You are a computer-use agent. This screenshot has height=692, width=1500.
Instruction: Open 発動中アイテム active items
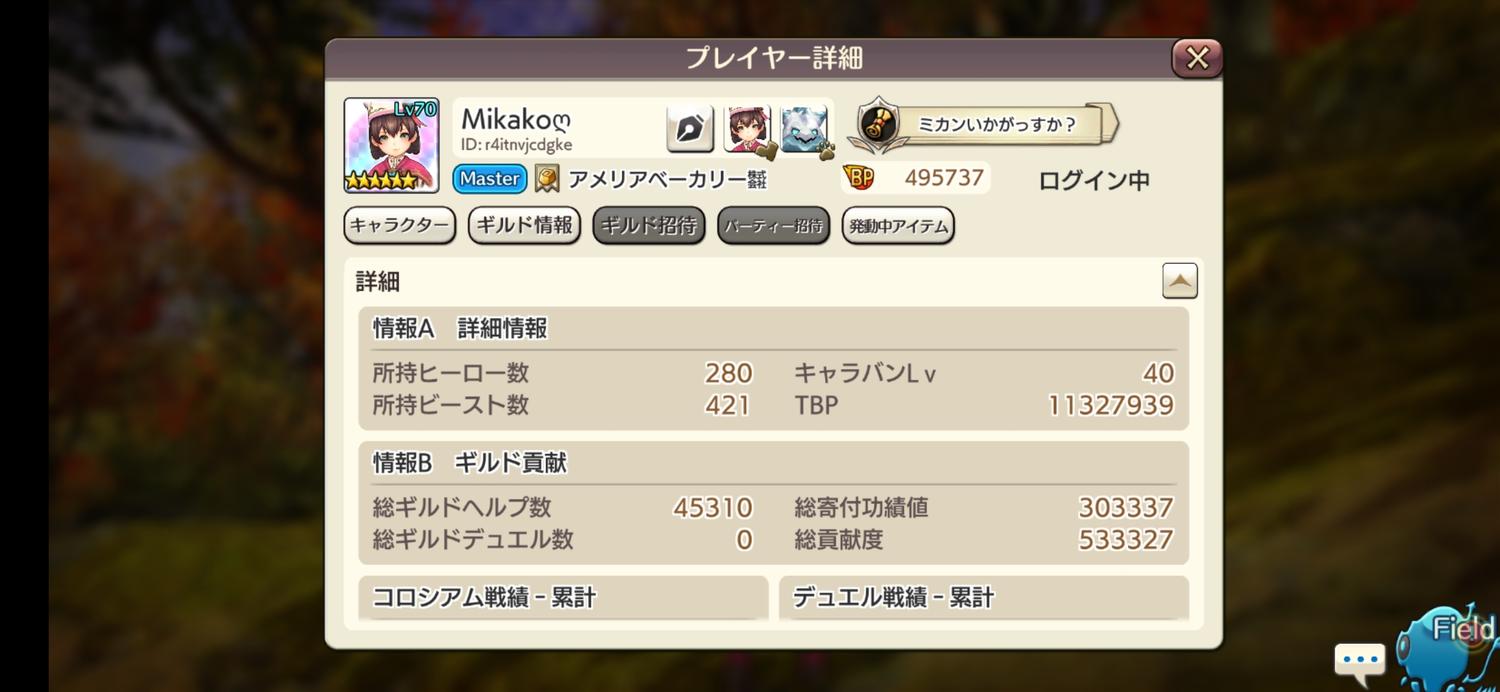[898, 225]
